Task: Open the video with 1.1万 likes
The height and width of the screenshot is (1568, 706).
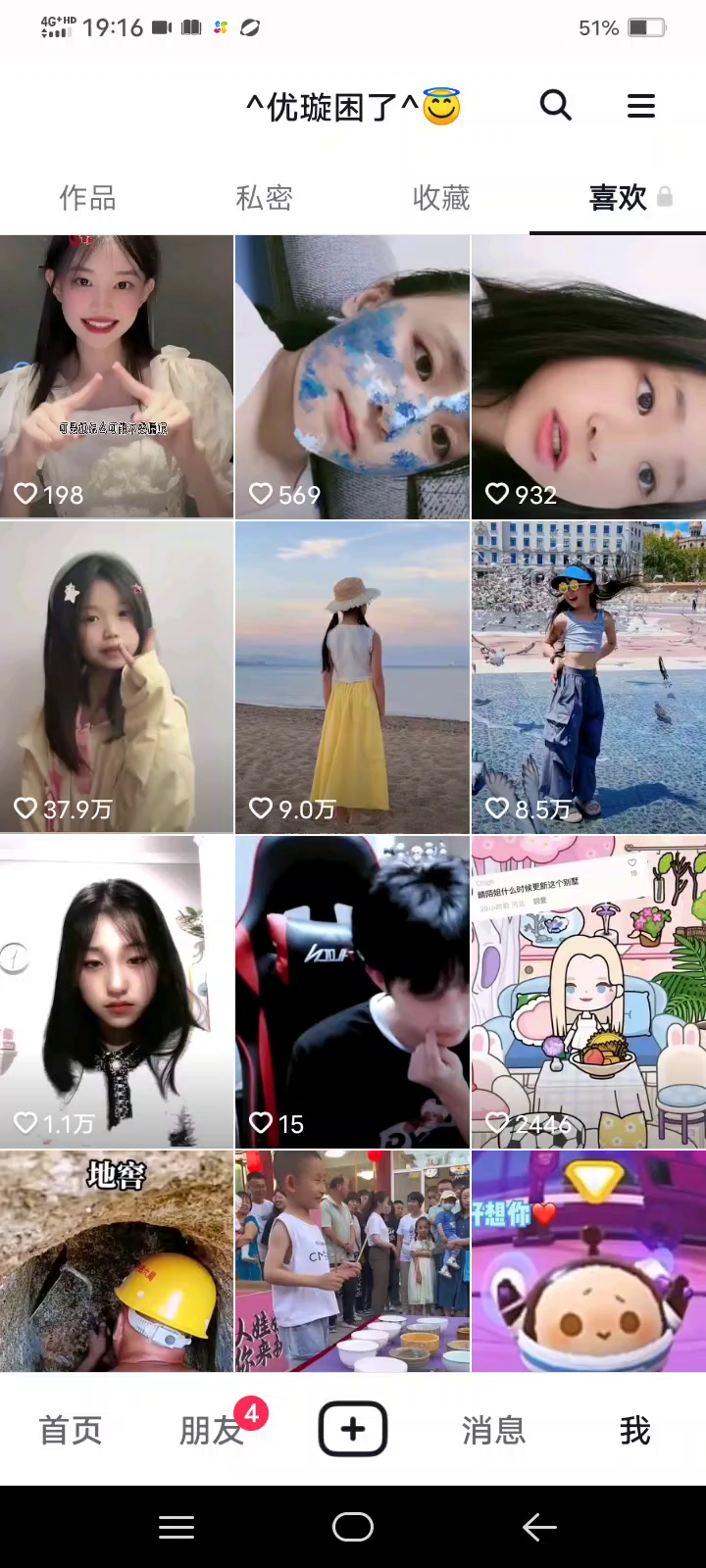Action: pyautogui.click(x=117, y=991)
